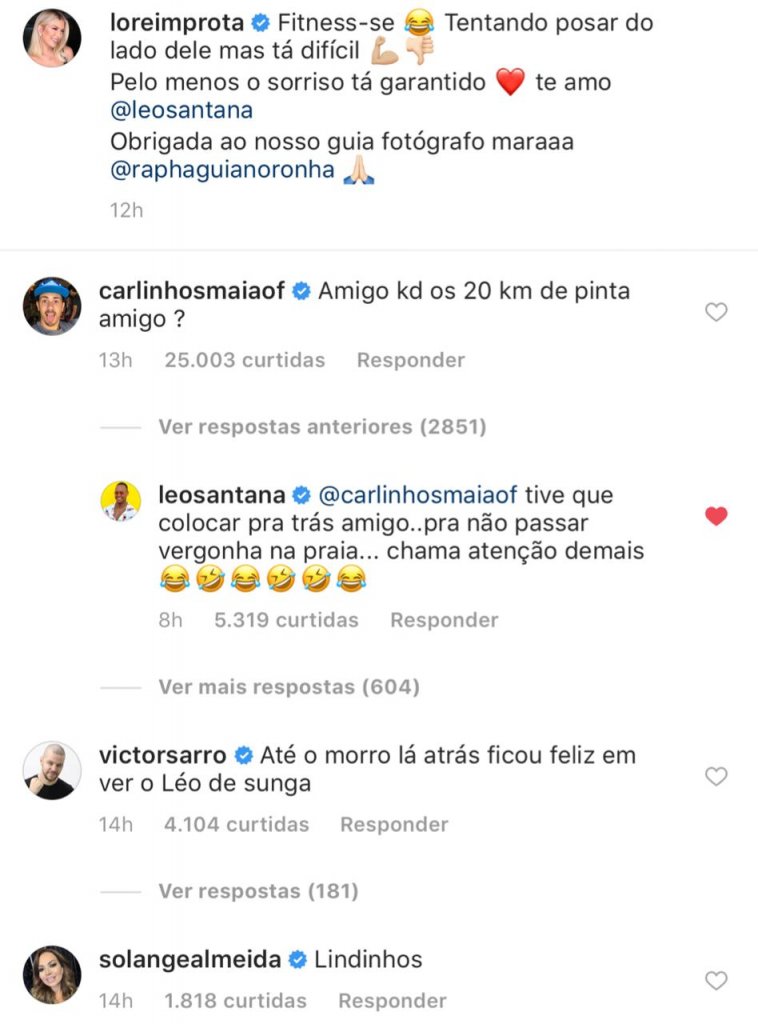The width and height of the screenshot is (758, 1024).
Task: Expand Ver respostas anteriores (2851)
Action: [321, 427]
